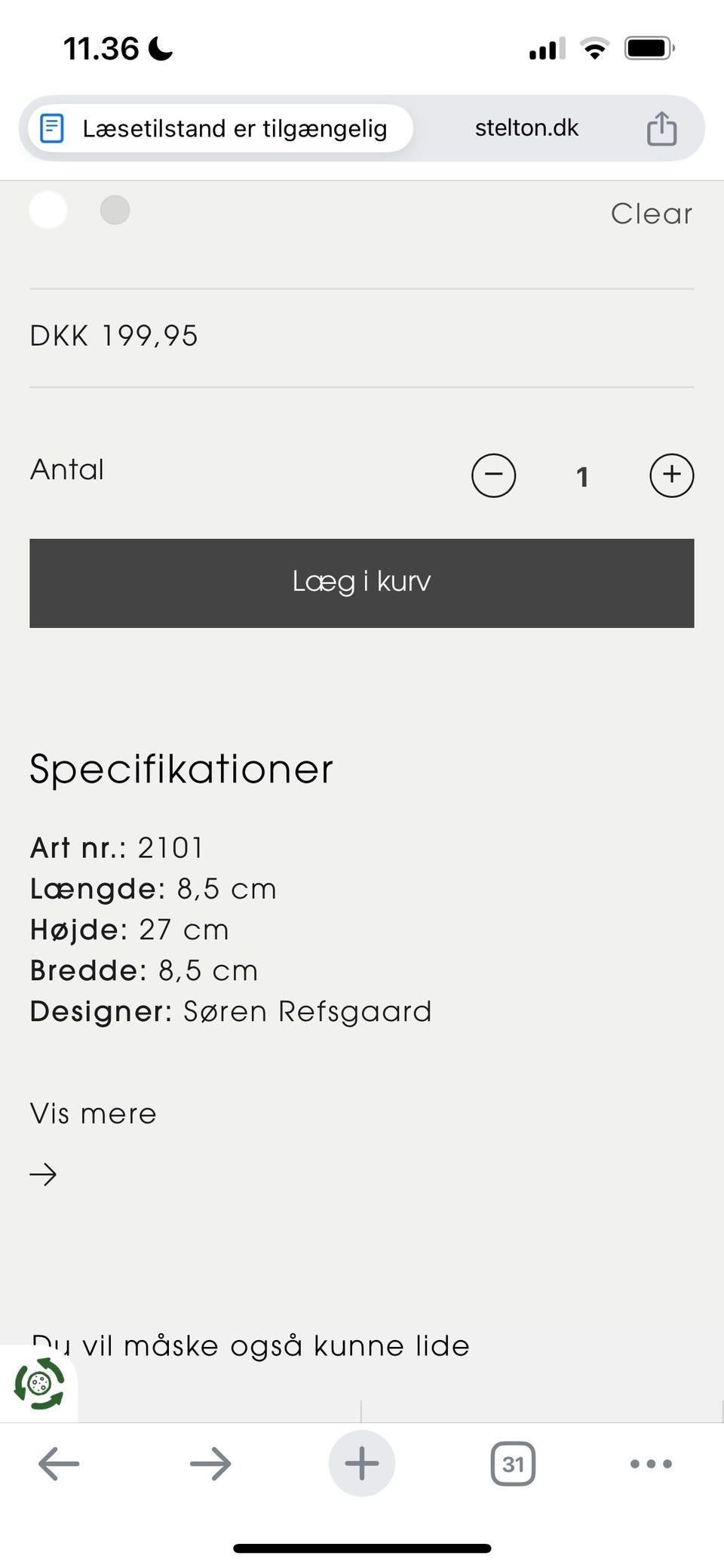Show the tab overview showing 31 tabs
The height and width of the screenshot is (1568, 724).
pyautogui.click(x=513, y=1464)
